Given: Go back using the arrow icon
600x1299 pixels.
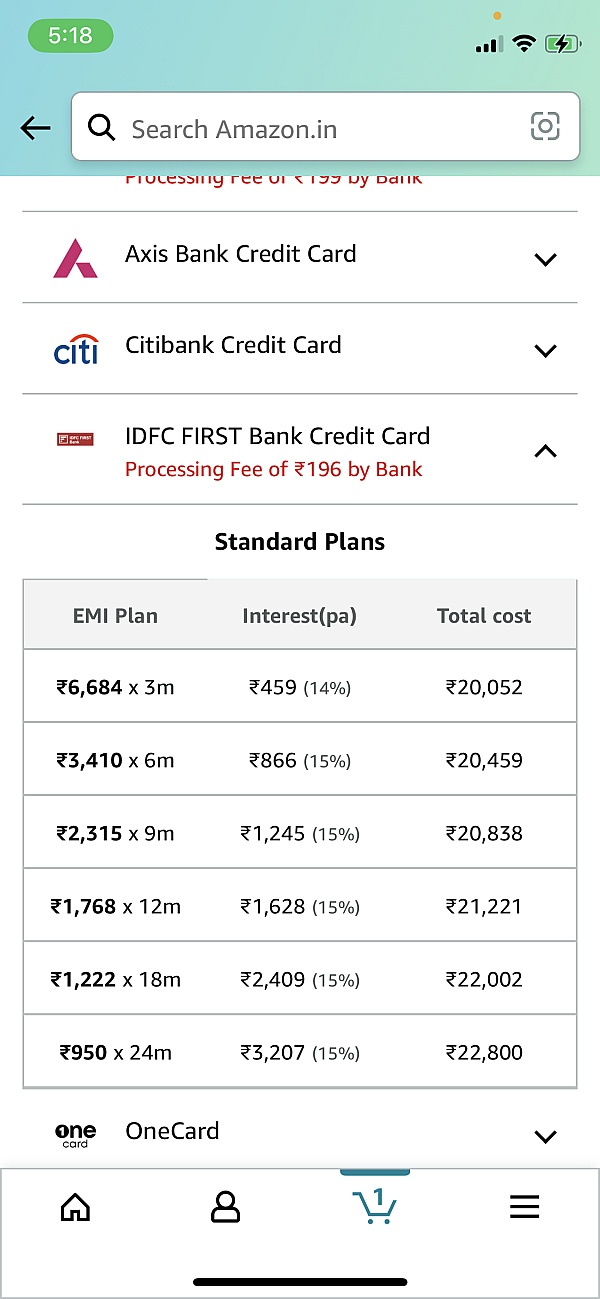Looking at the screenshot, I should coord(35,128).
